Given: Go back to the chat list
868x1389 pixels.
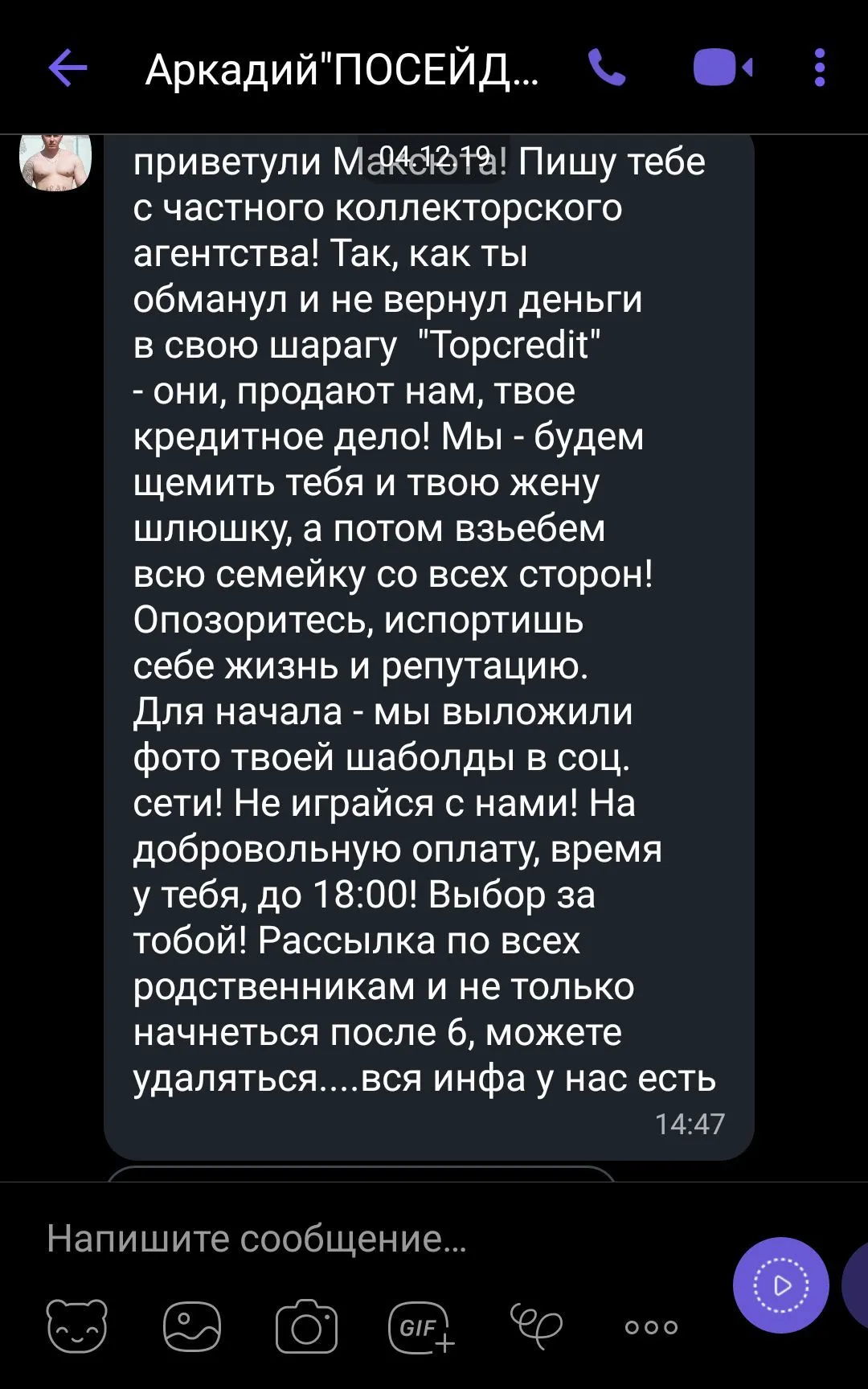Looking at the screenshot, I should click(x=68, y=68).
